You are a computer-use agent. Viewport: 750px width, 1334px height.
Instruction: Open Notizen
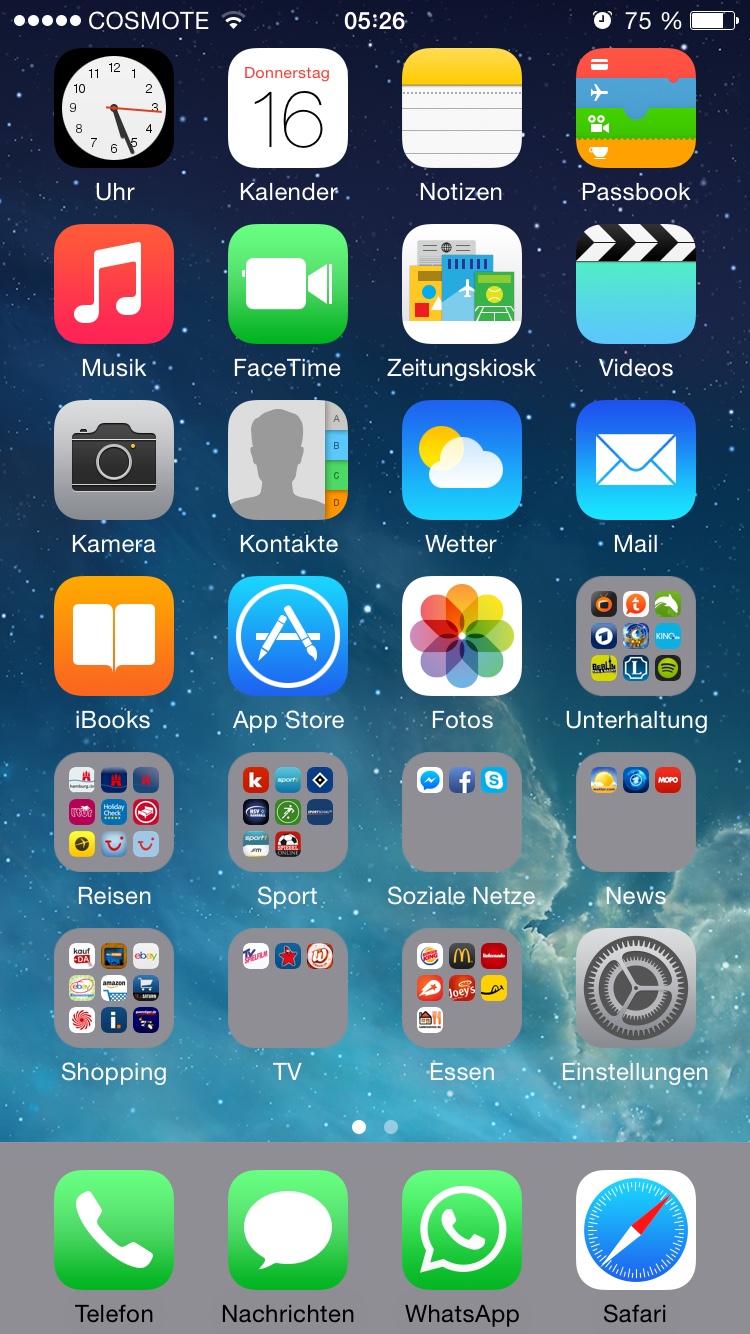(461, 108)
